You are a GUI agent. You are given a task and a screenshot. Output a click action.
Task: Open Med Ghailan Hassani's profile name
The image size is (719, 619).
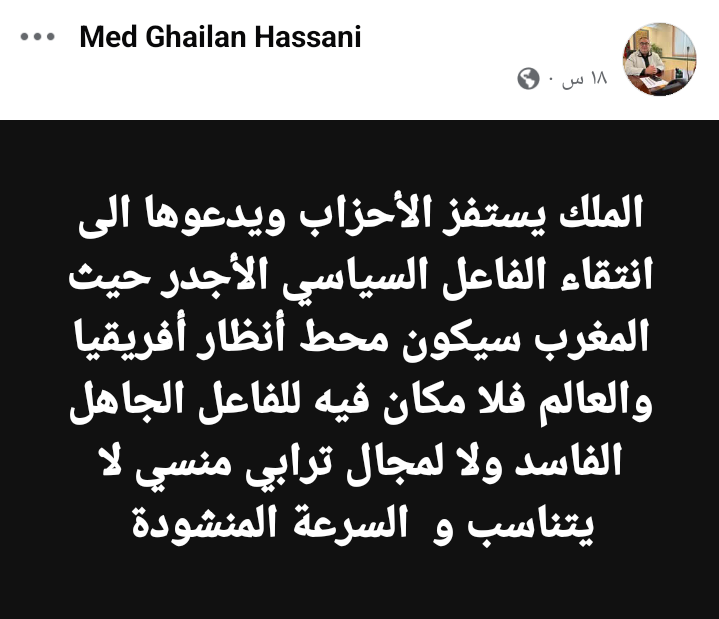click(x=219, y=38)
